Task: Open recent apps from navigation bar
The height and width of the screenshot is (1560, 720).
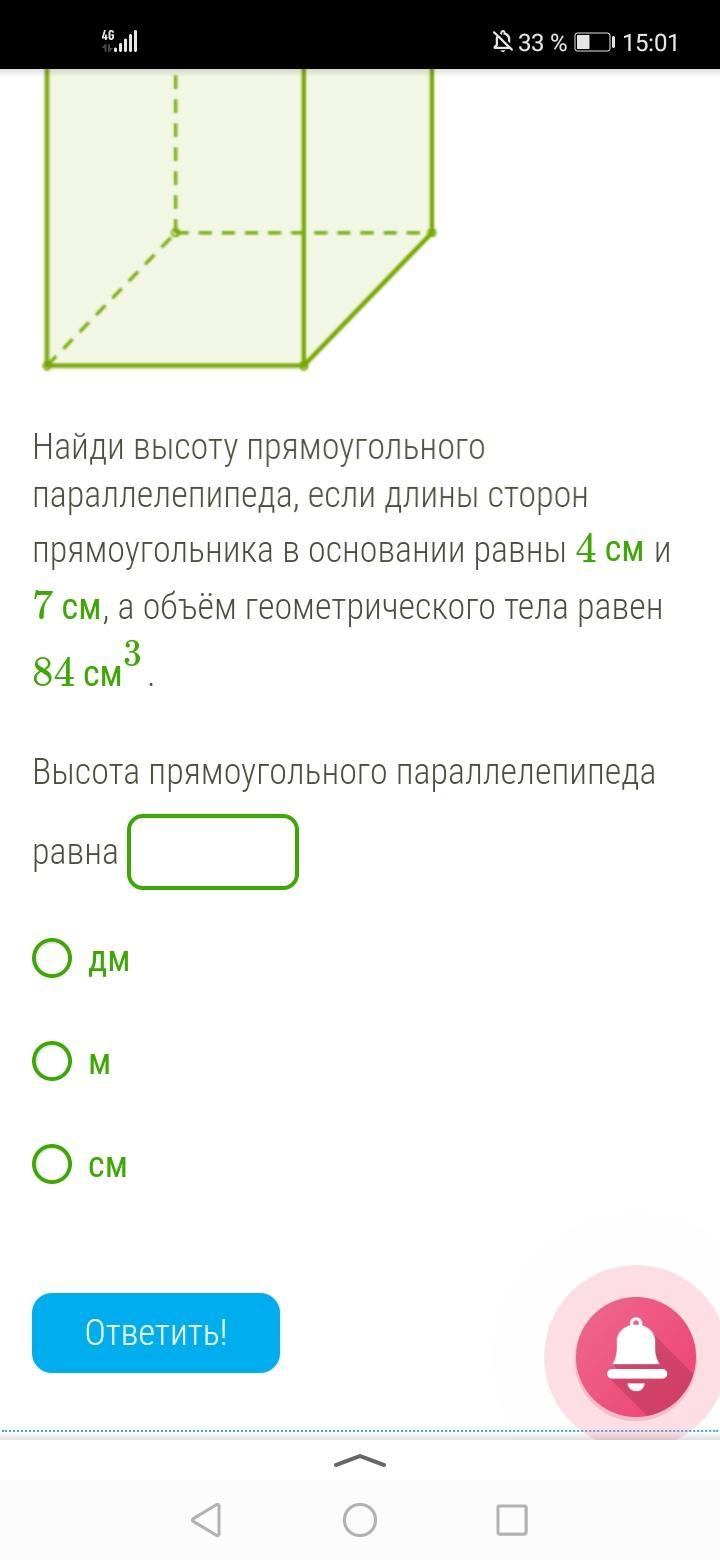Action: coord(512,1520)
